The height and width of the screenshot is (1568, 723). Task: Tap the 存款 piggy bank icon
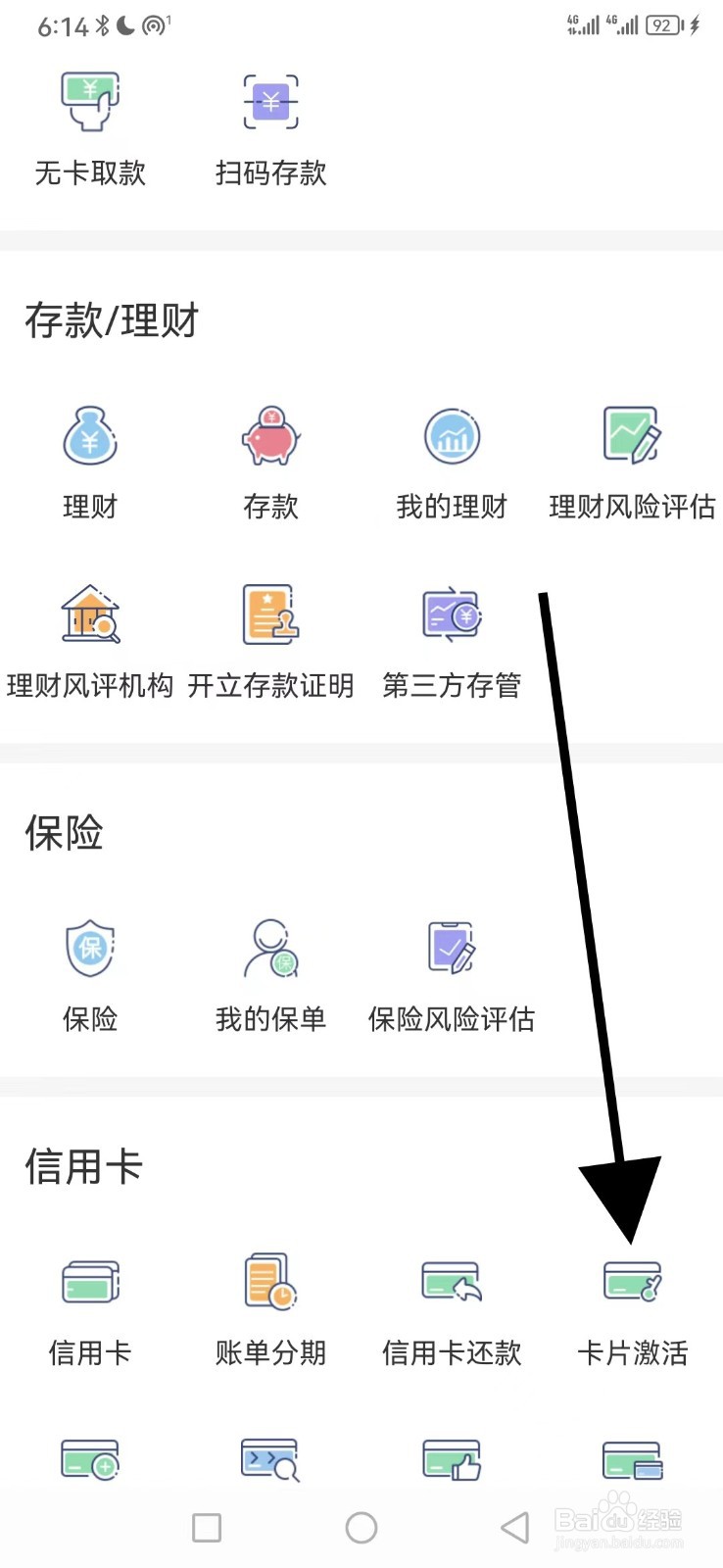coord(269,438)
